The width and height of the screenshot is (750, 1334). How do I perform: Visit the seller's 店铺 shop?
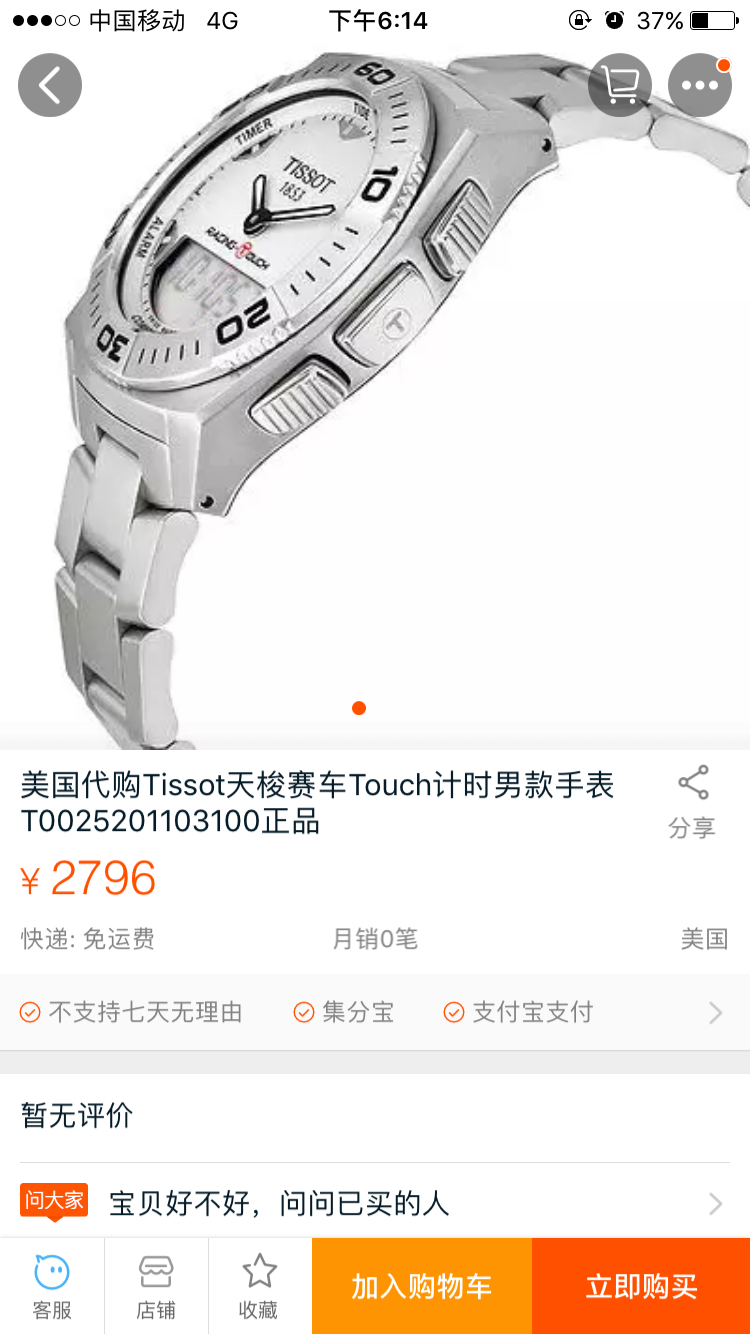156,1286
